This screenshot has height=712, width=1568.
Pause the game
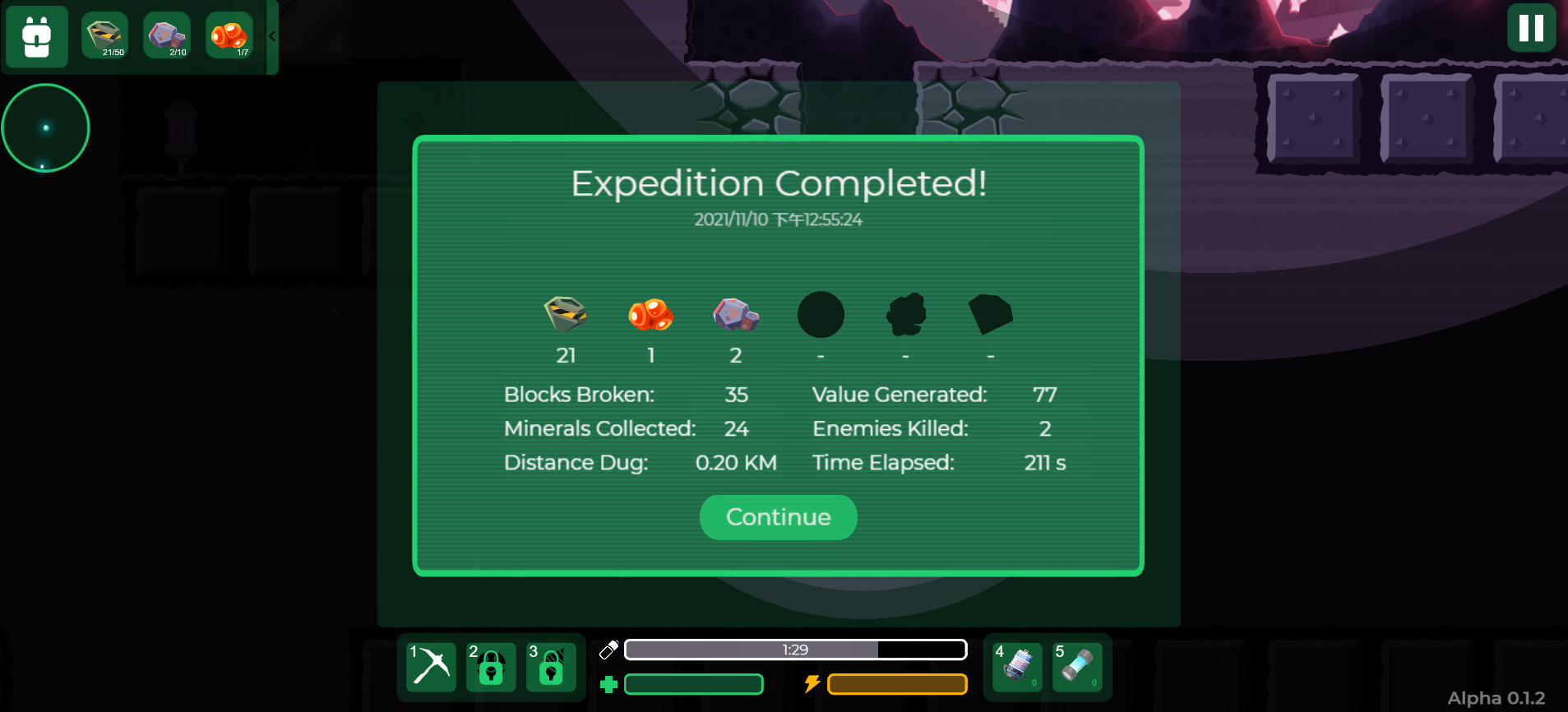click(x=1530, y=29)
